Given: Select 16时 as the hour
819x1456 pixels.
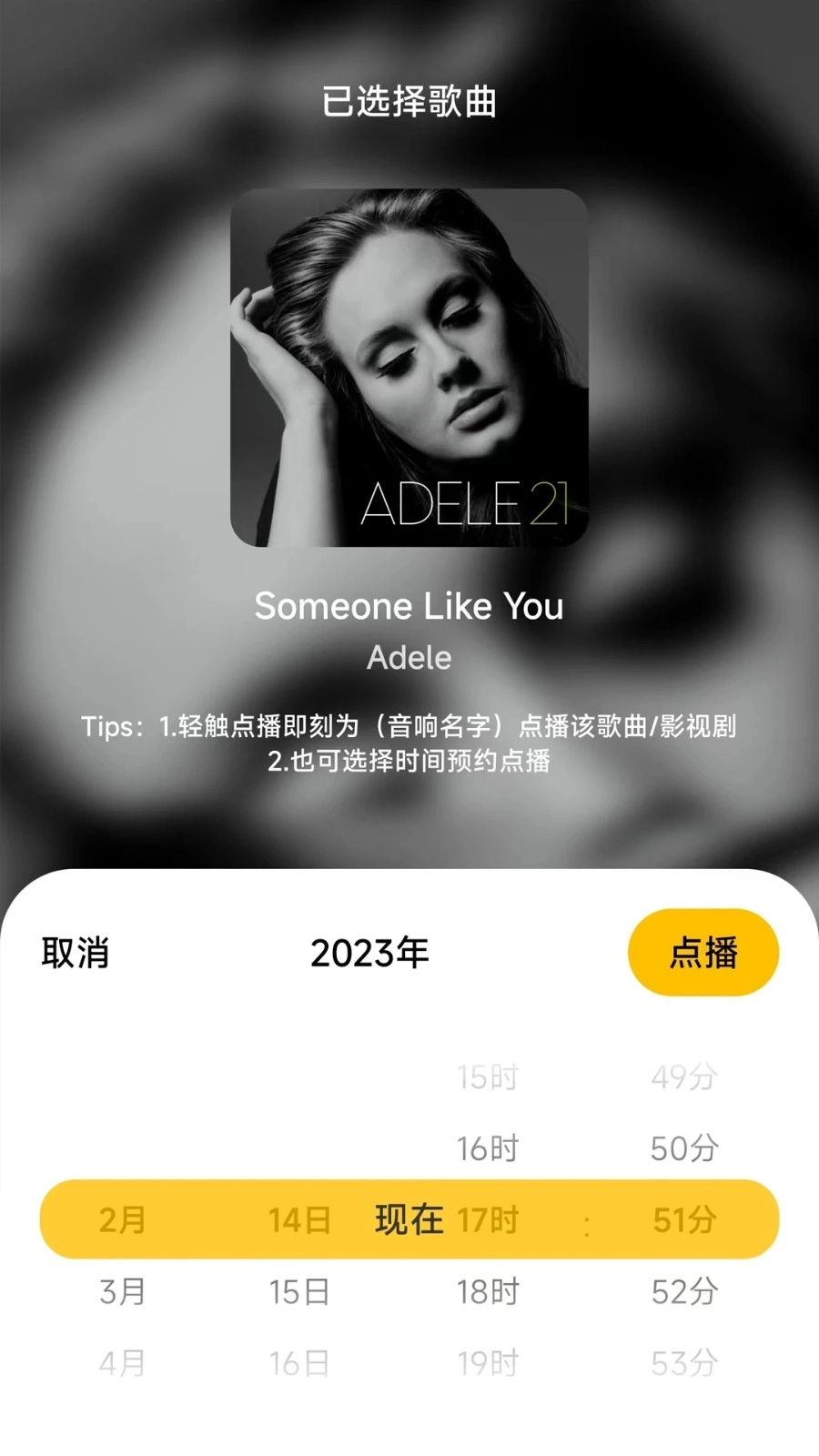Looking at the screenshot, I should [x=489, y=1148].
